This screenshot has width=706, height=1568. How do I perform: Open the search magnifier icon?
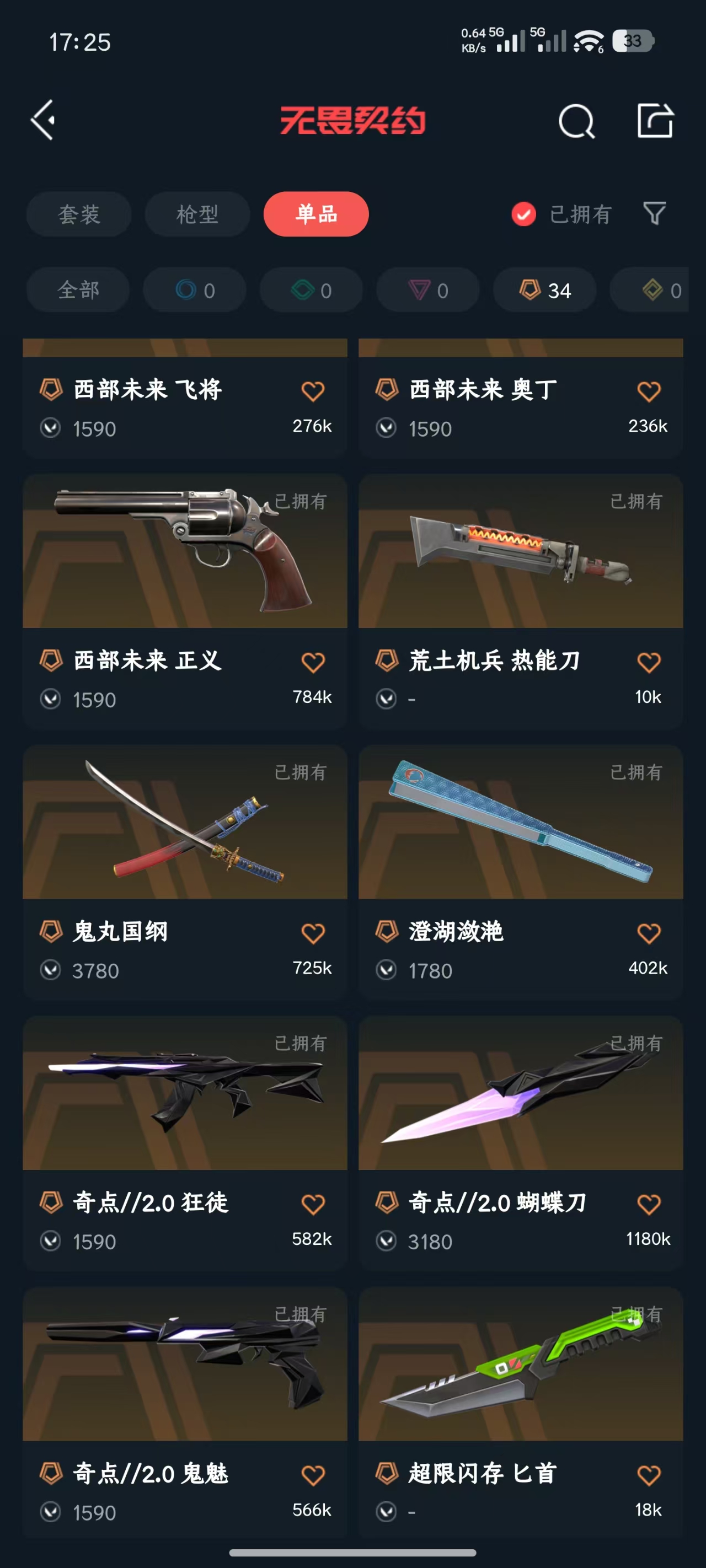[x=576, y=121]
